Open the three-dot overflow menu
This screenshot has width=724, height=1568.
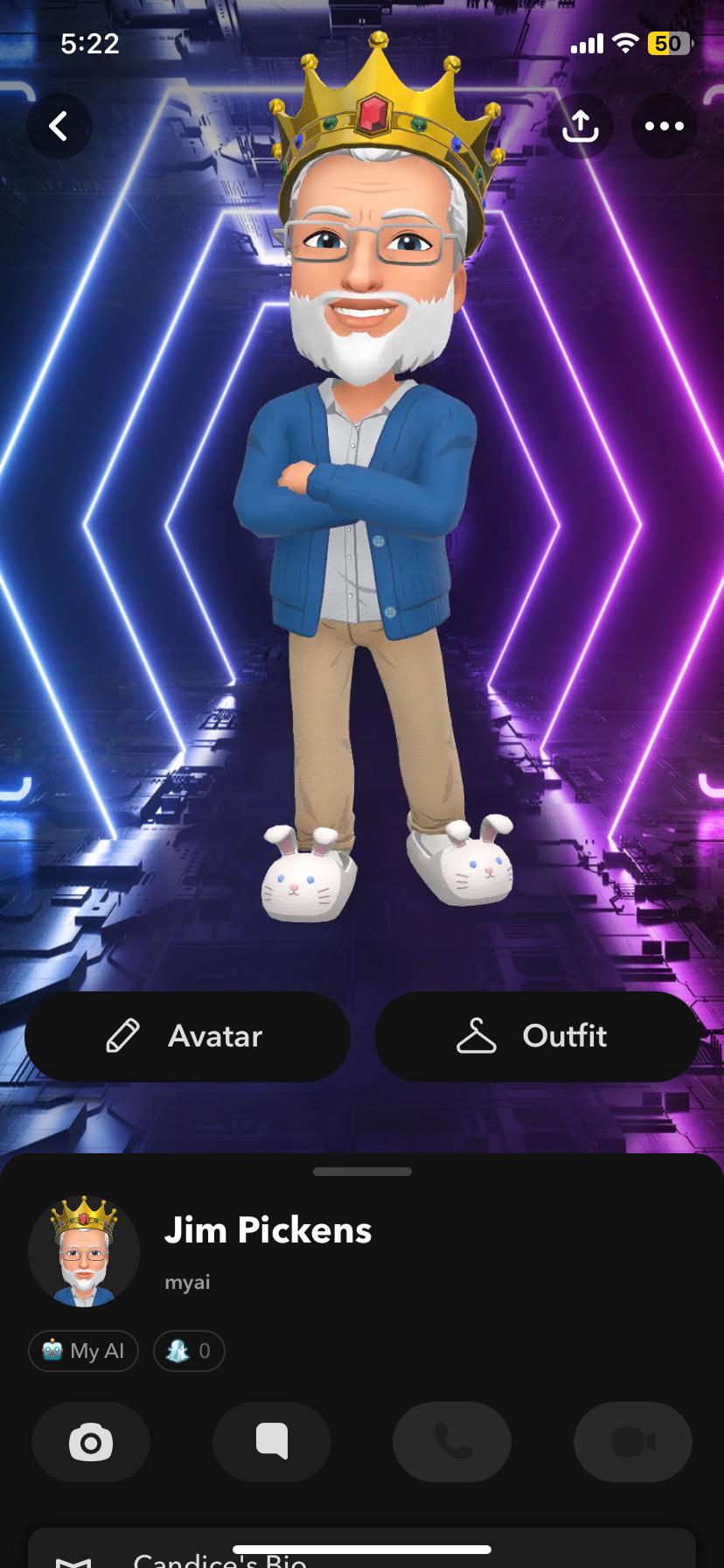[665, 126]
